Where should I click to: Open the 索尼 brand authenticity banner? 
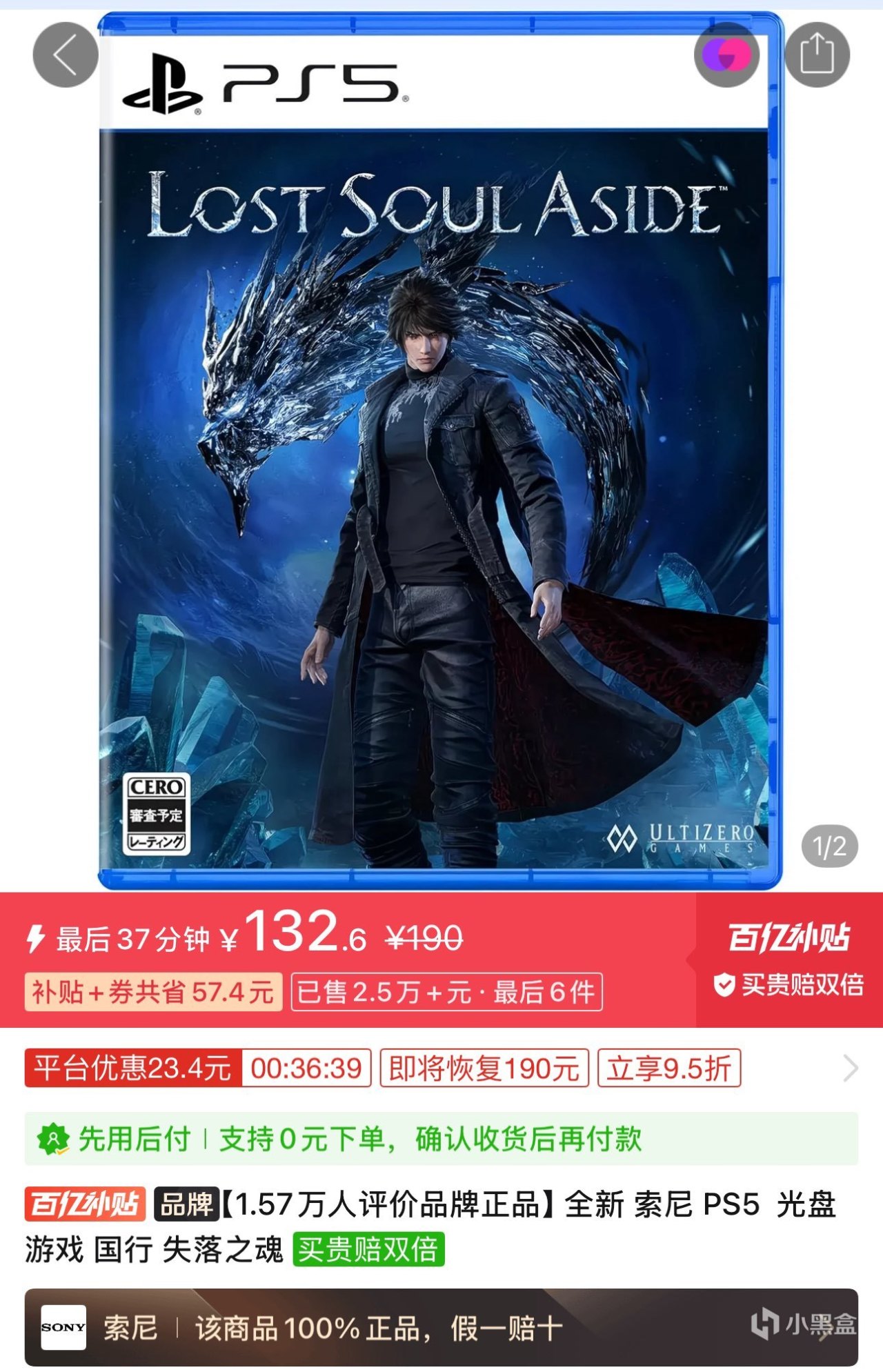point(440,1327)
